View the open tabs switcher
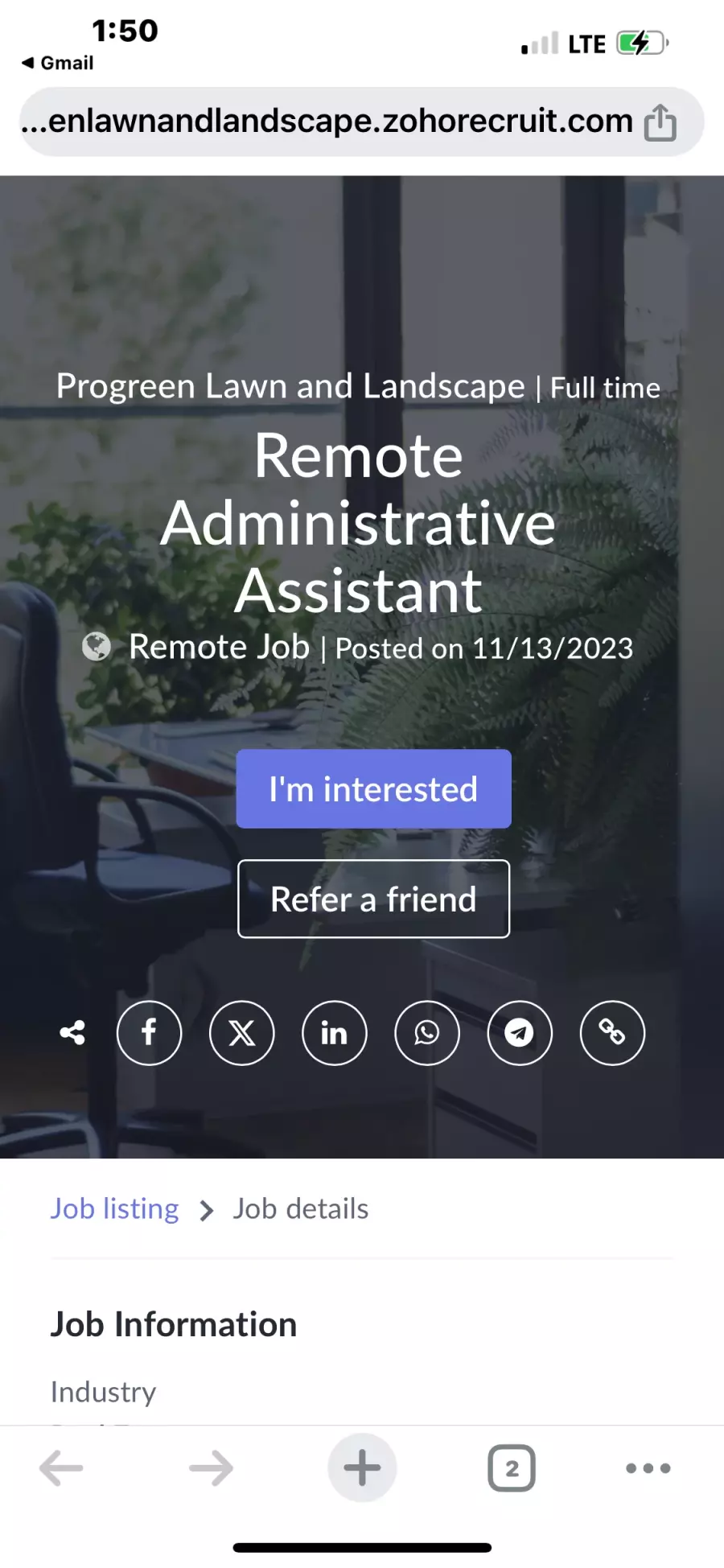This screenshot has height=1568, width=724. pos(512,1468)
